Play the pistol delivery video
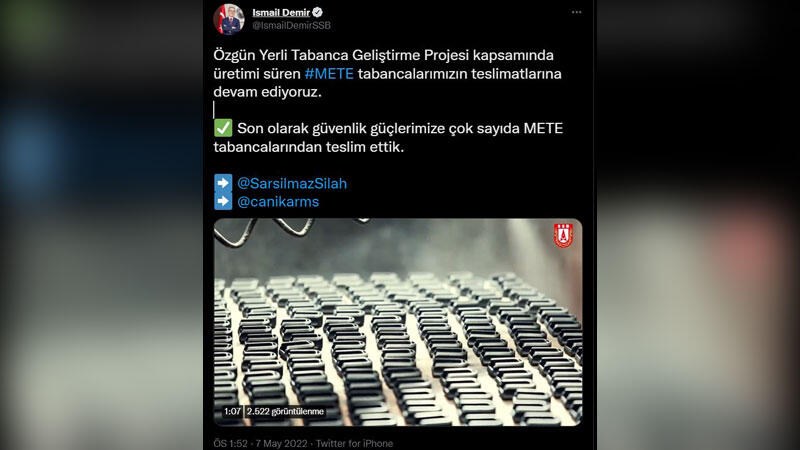Screen dimensions: 800x450 [399, 322]
